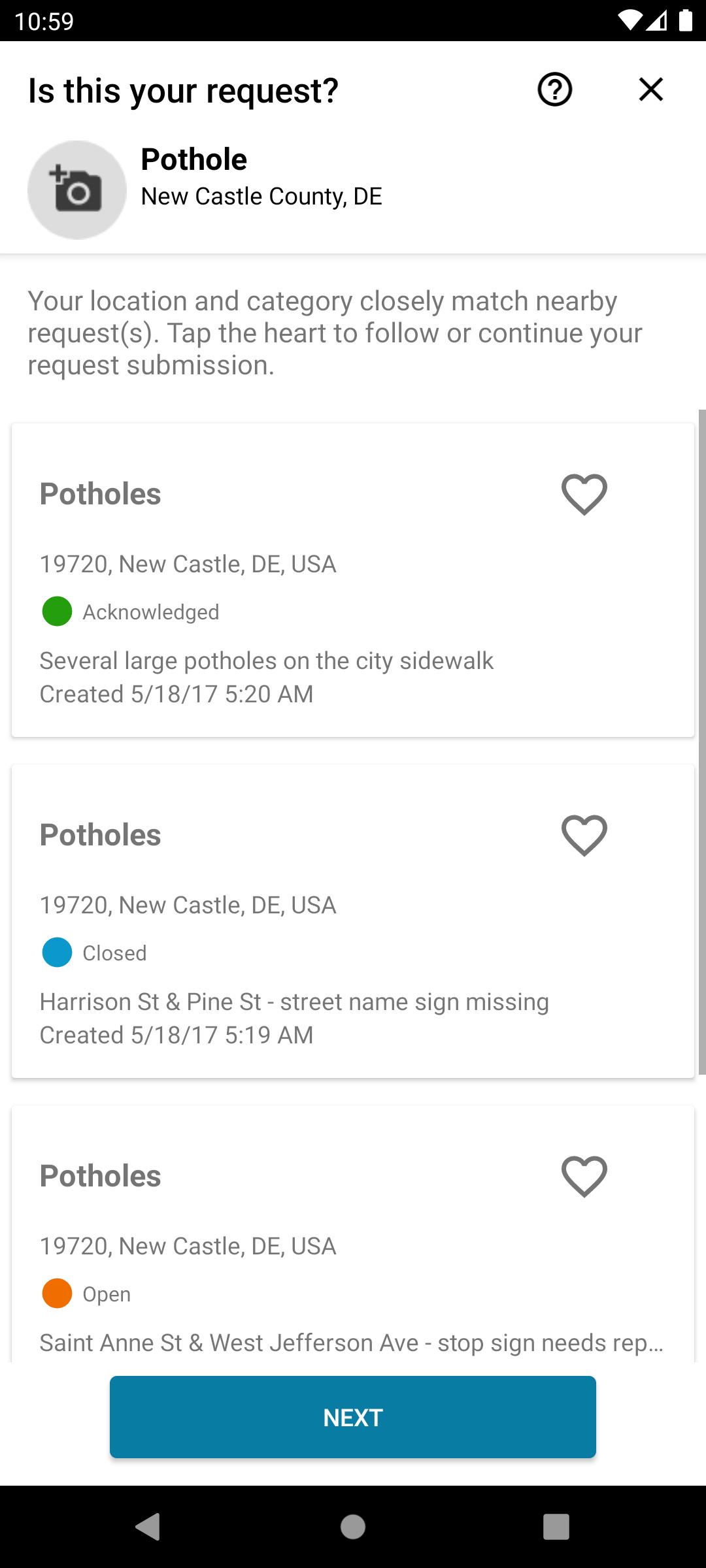Add a photo with the camera icon
Screen dimensions: 706x1568
coord(77,190)
